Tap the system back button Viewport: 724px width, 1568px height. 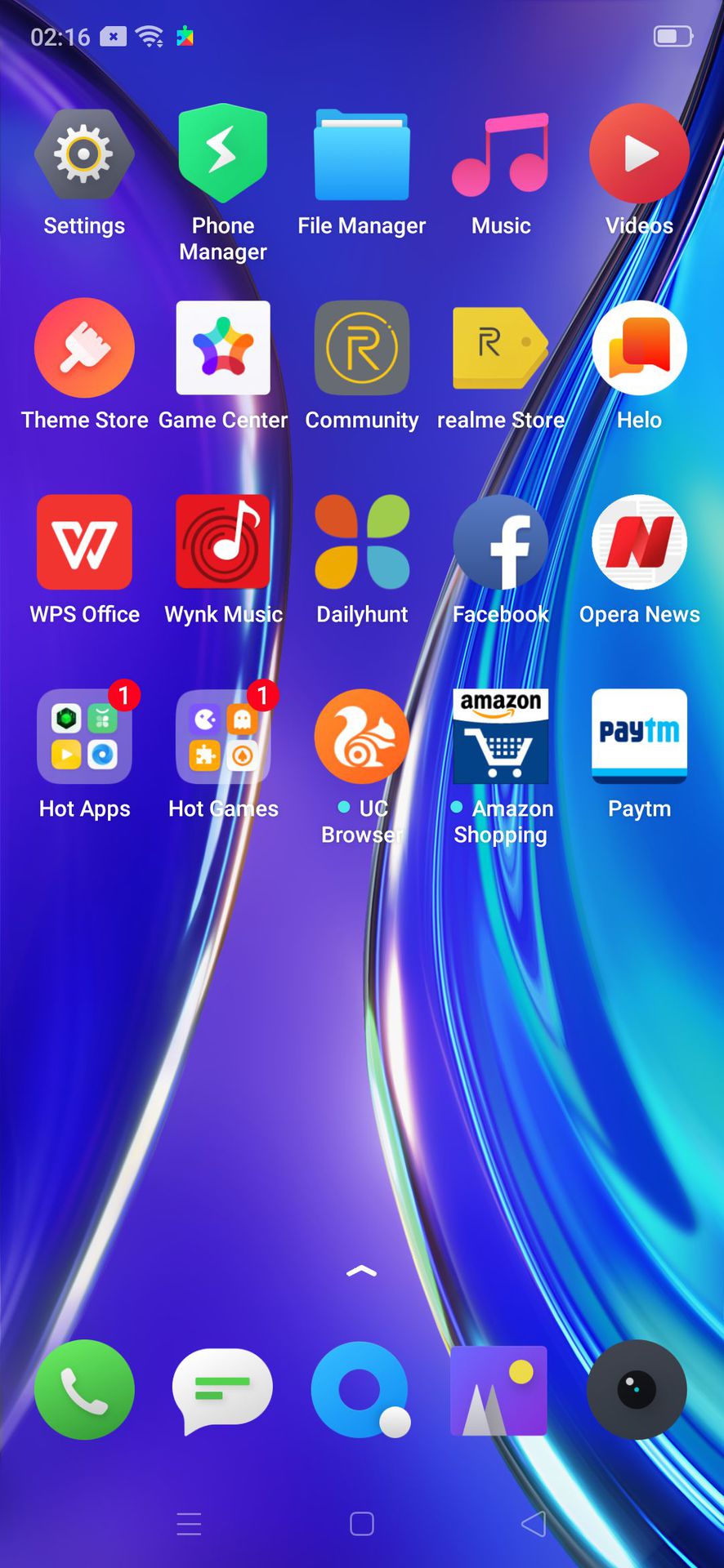(x=534, y=1523)
